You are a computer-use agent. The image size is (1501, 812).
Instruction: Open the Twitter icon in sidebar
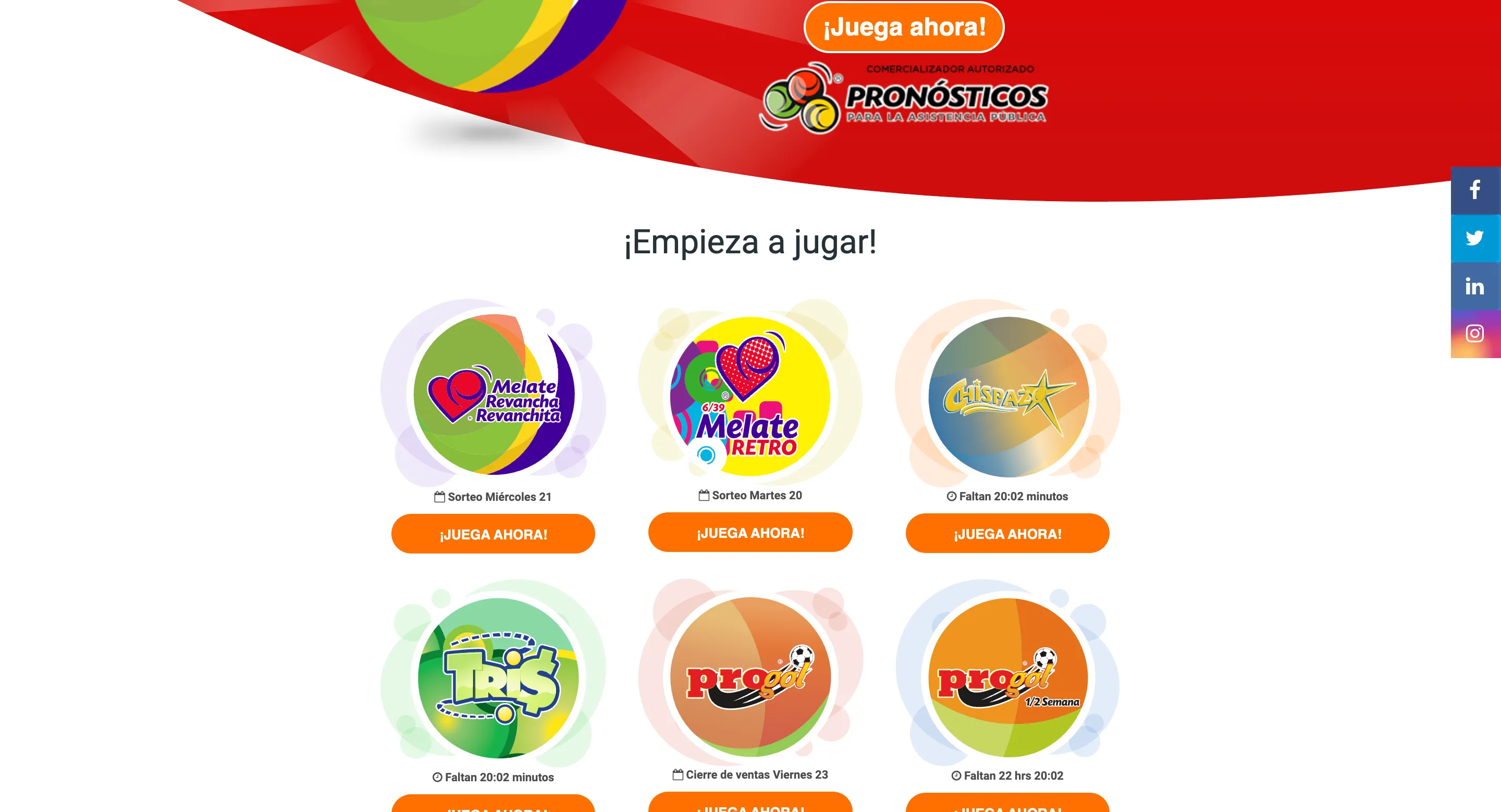(1475, 238)
